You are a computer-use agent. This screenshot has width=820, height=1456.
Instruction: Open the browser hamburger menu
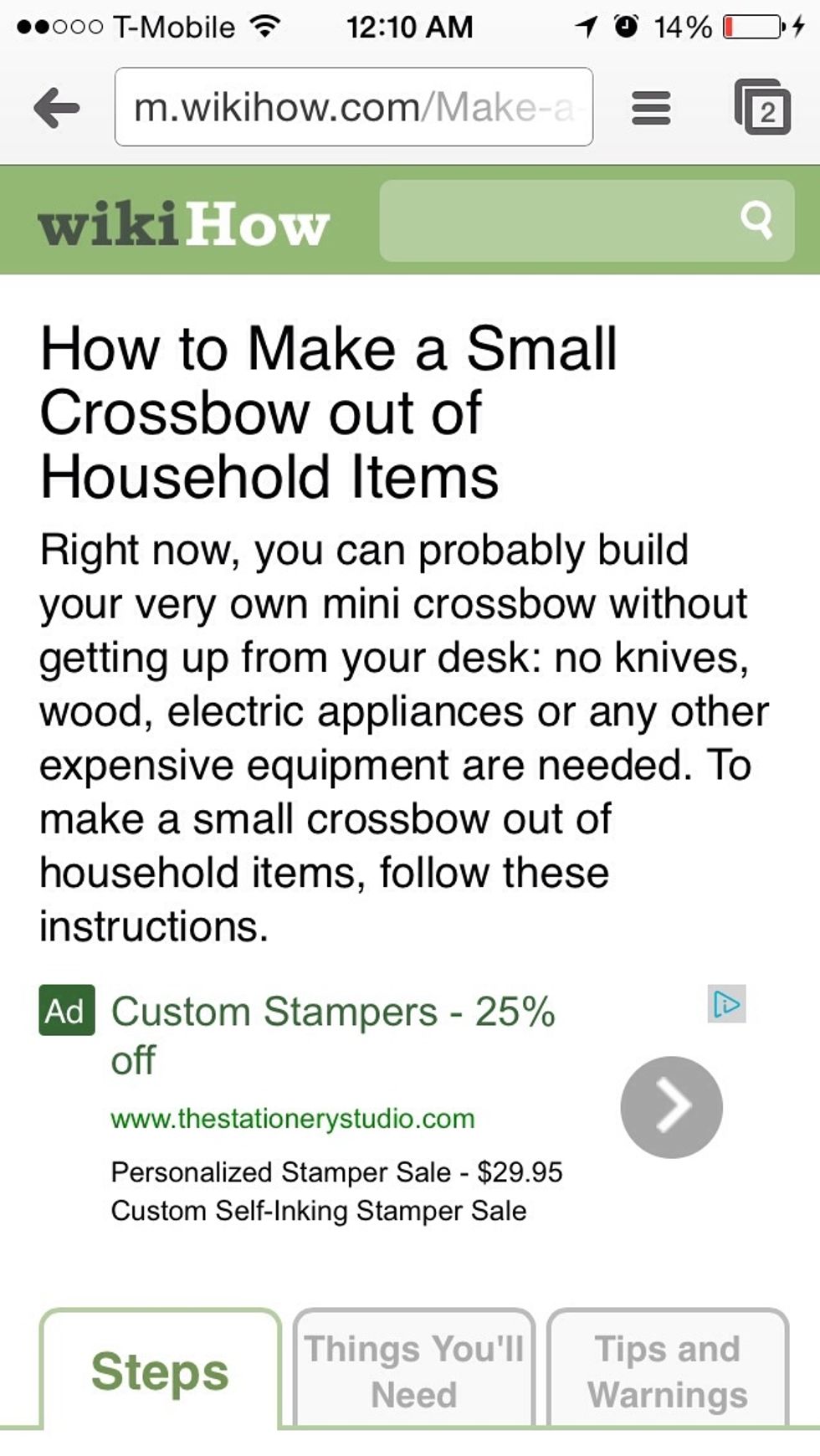[651, 108]
